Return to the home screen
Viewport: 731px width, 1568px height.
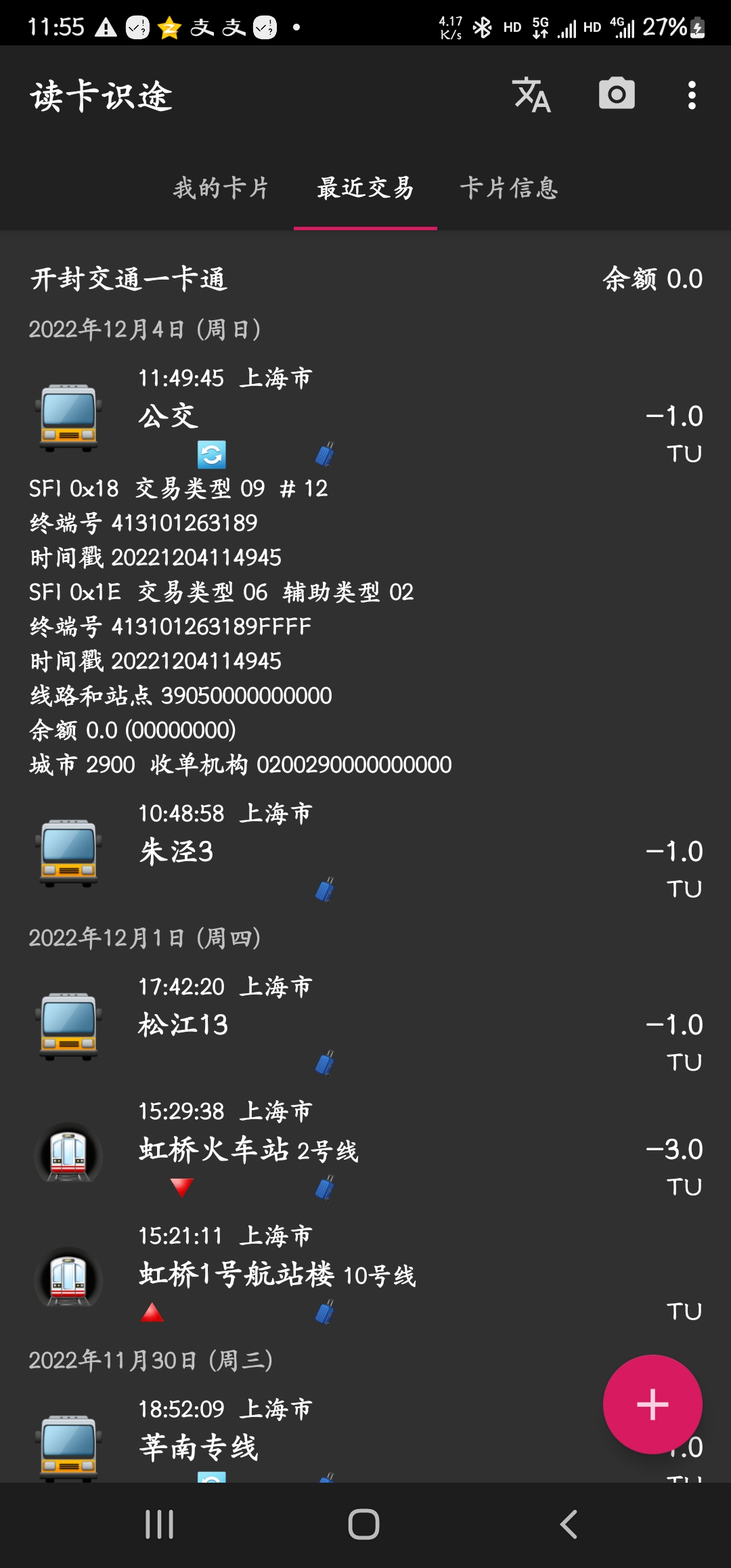pyautogui.click(x=363, y=1525)
